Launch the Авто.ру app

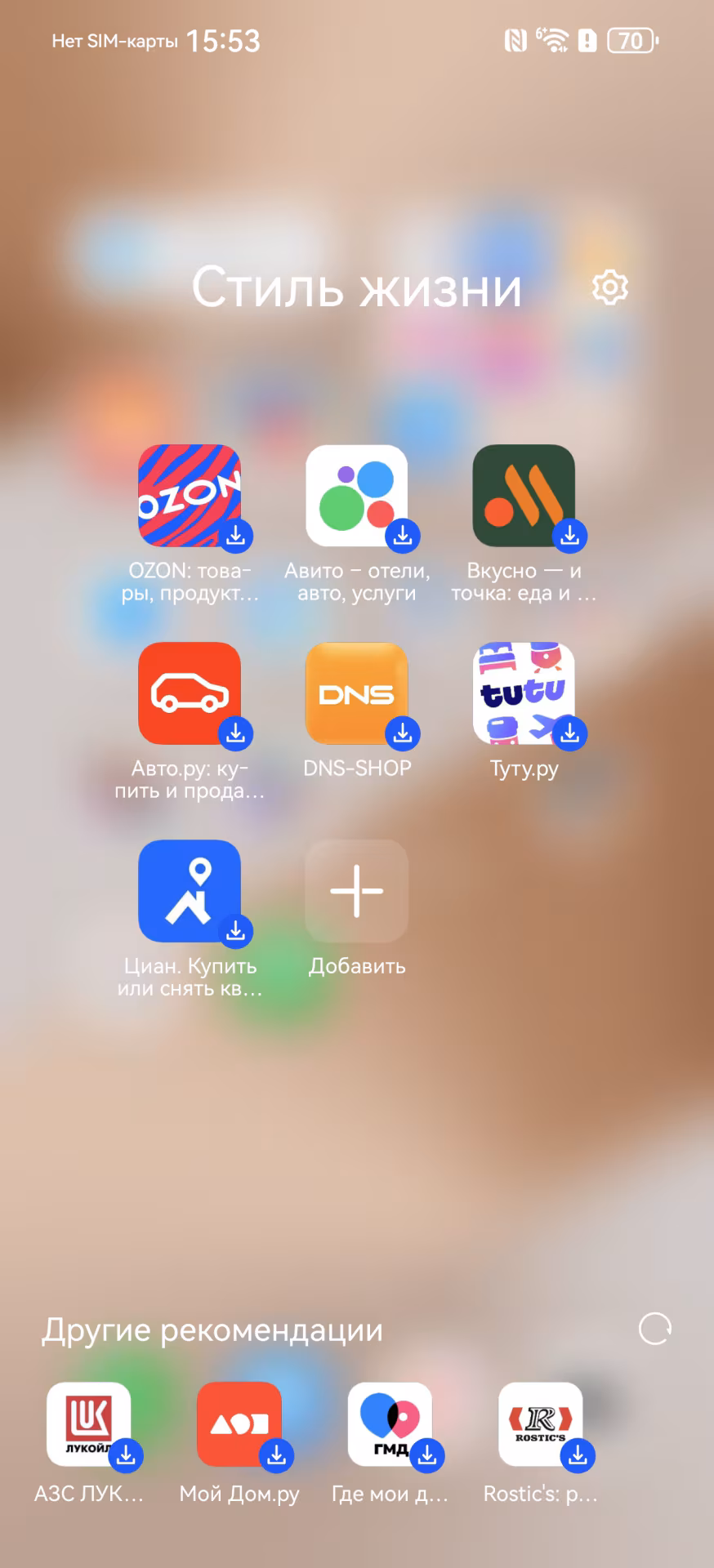click(x=190, y=693)
